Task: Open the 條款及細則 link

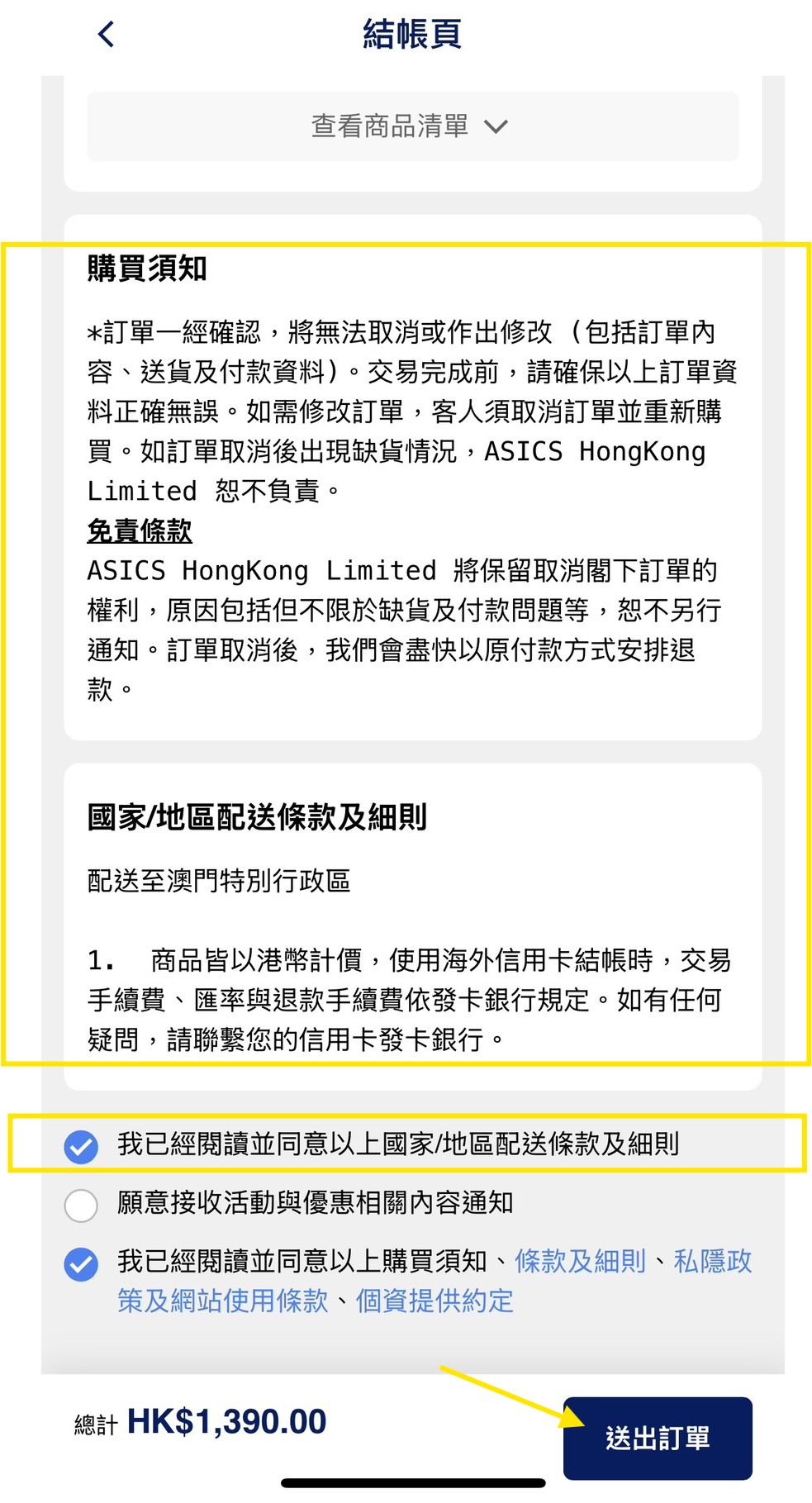Action: (580, 1262)
